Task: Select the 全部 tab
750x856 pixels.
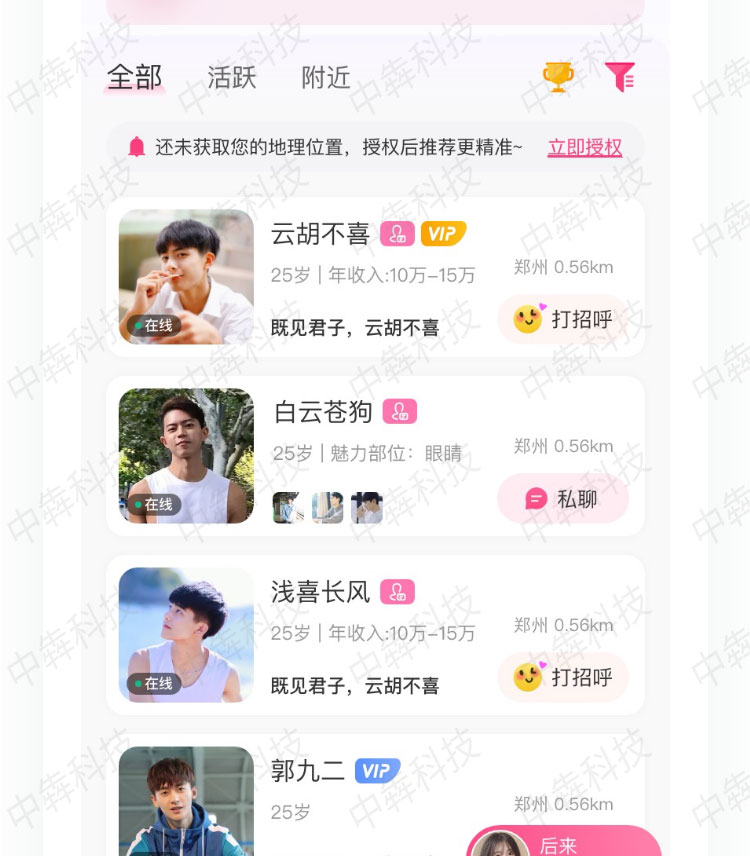Action: (x=136, y=76)
